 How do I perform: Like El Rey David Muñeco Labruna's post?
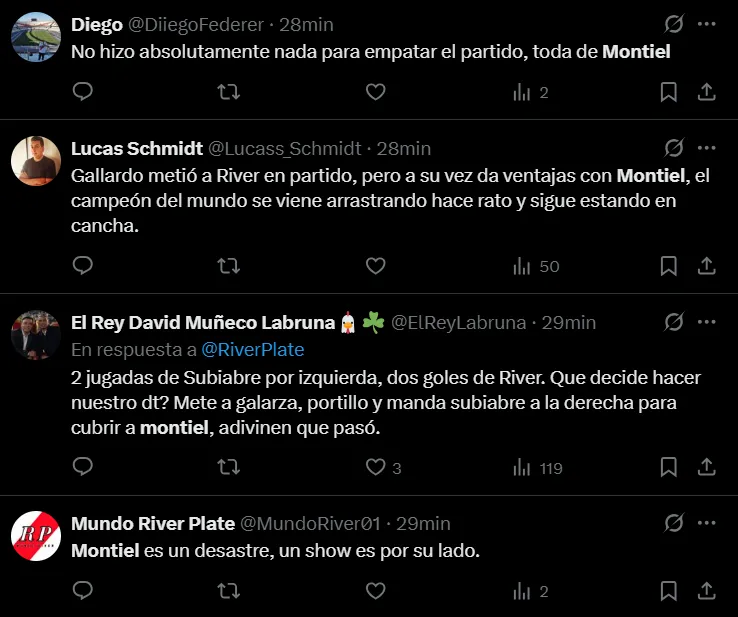click(x=375, y=467)
